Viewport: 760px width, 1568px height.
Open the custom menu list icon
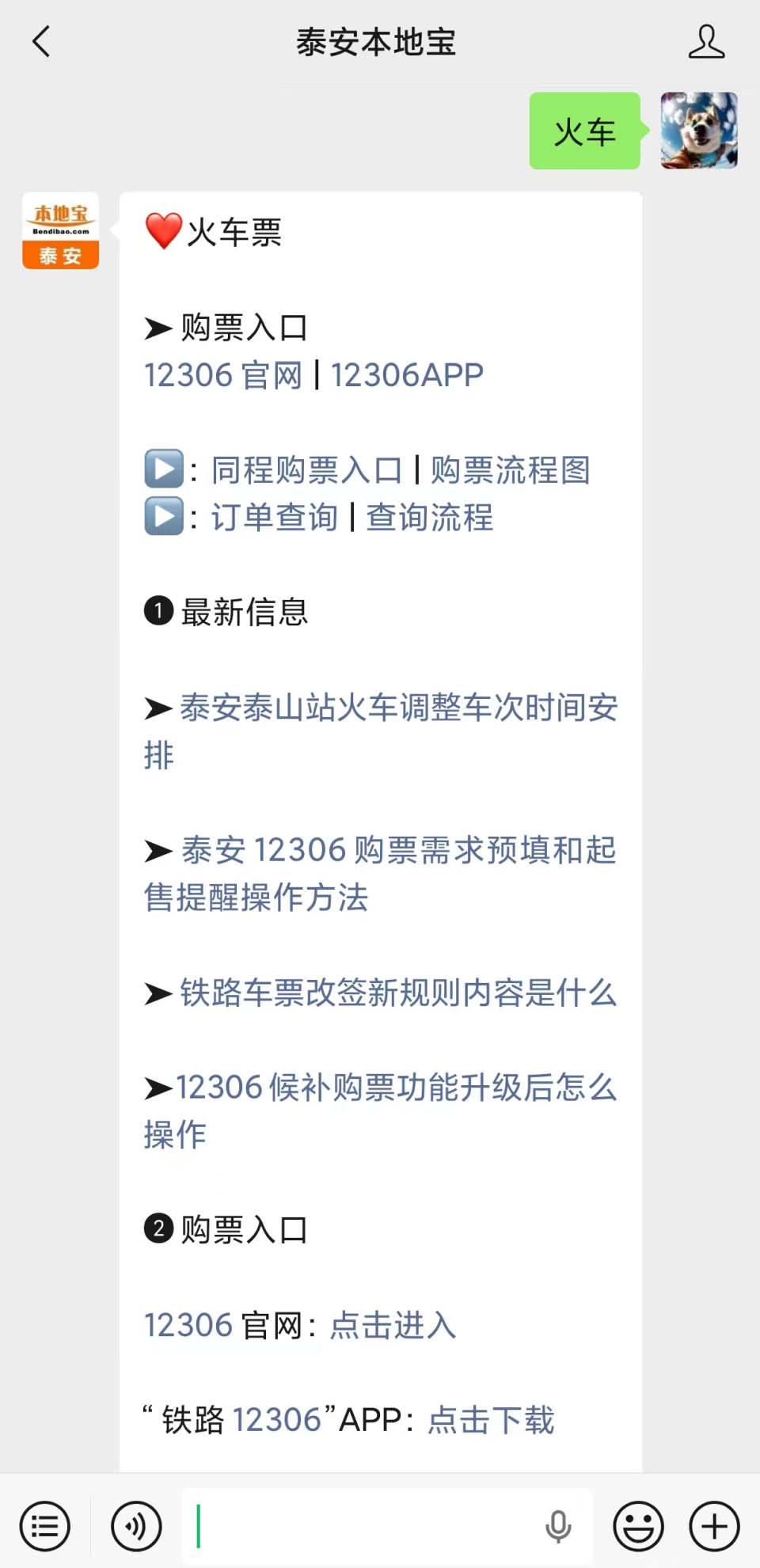click(x=45, y=1526)
